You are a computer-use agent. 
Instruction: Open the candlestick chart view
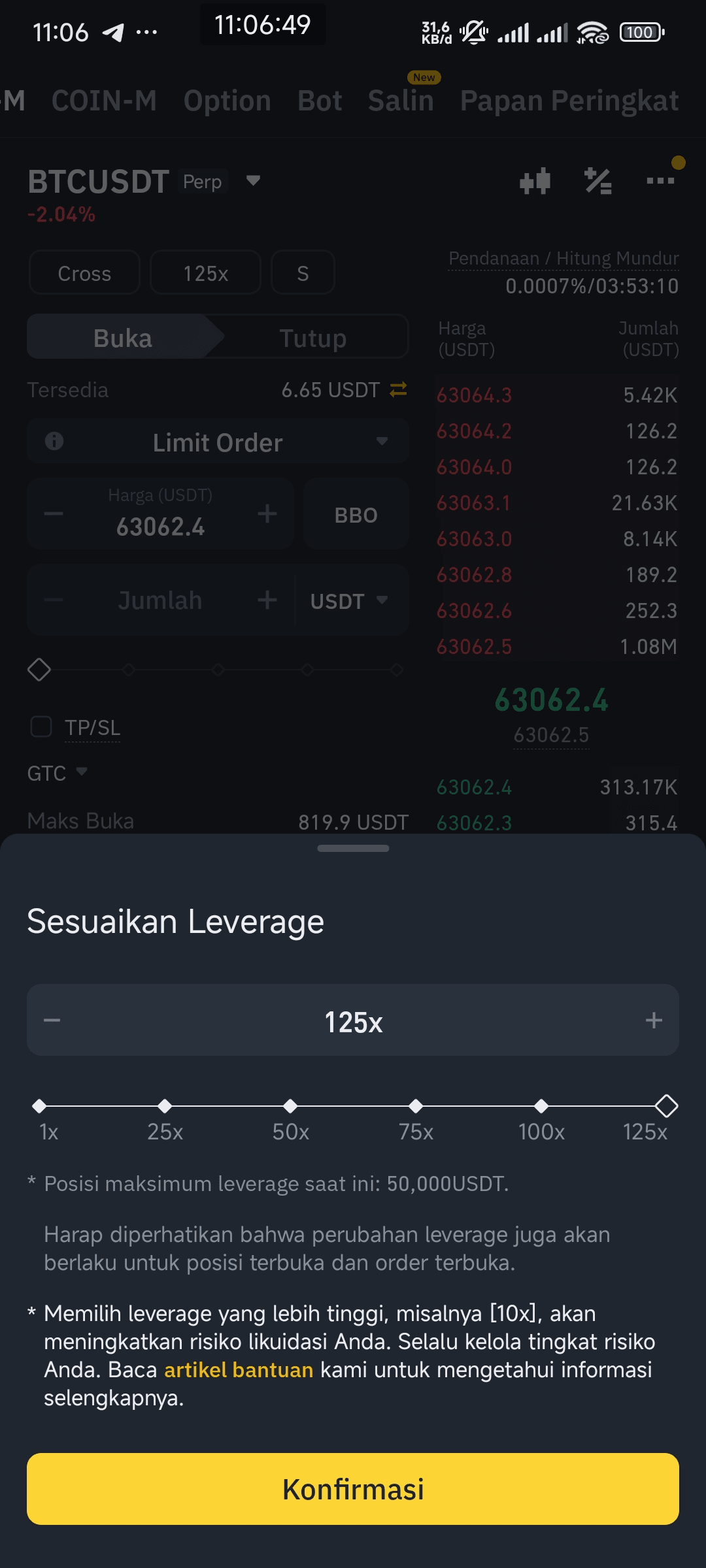(535, 182)
